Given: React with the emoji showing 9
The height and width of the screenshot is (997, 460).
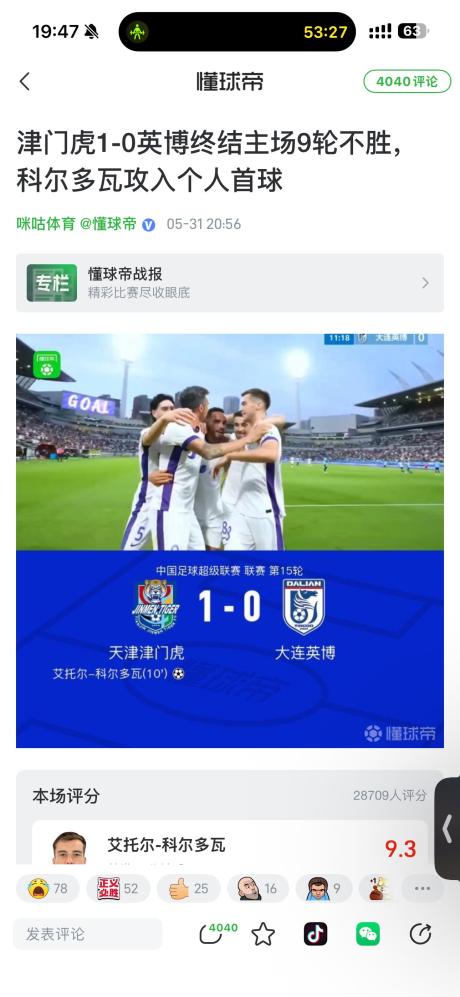Looking at the screenshot, I should [326, 888].
